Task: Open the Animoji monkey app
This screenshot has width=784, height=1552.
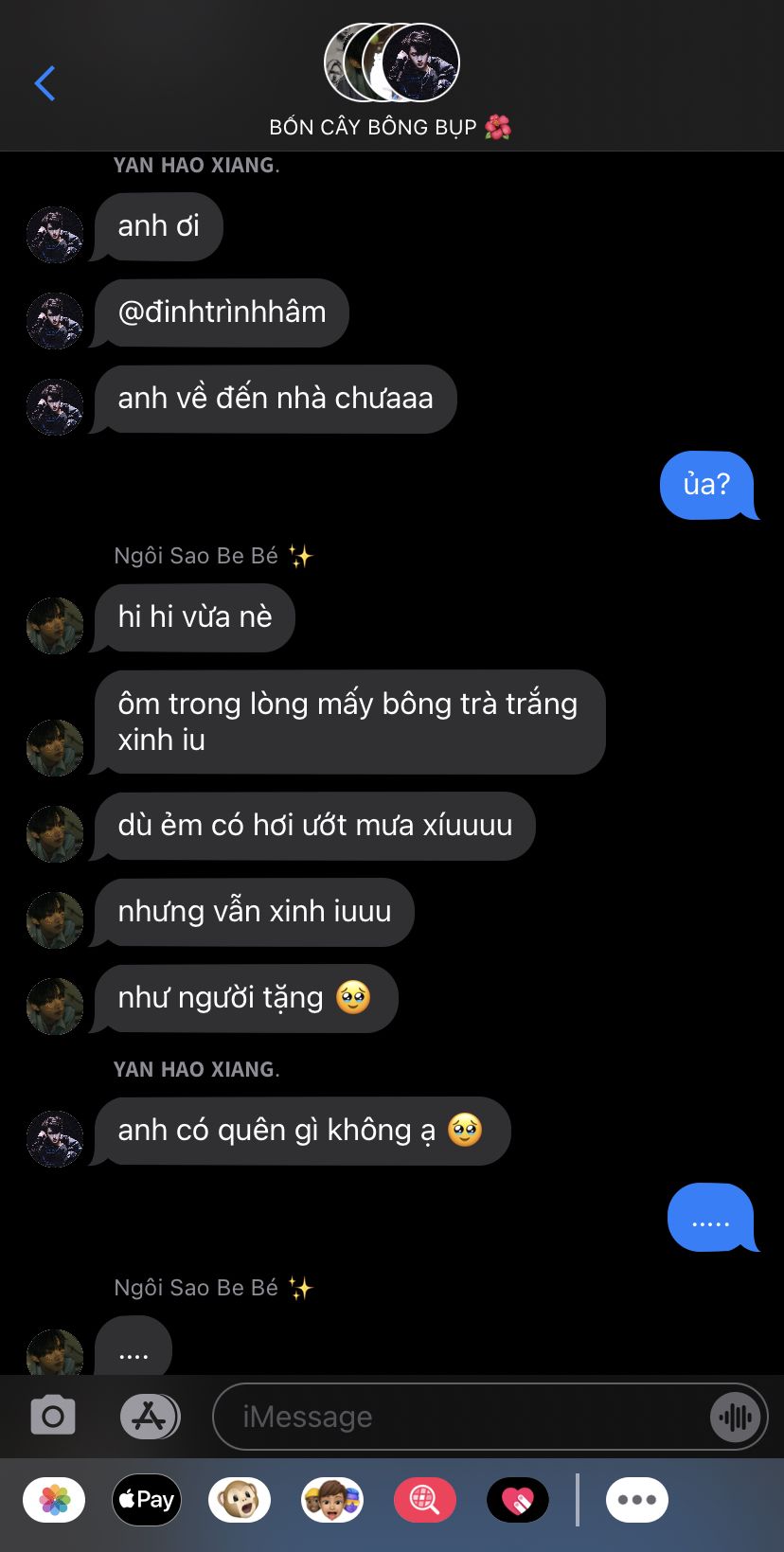Action: click(x=240, y=1500)
